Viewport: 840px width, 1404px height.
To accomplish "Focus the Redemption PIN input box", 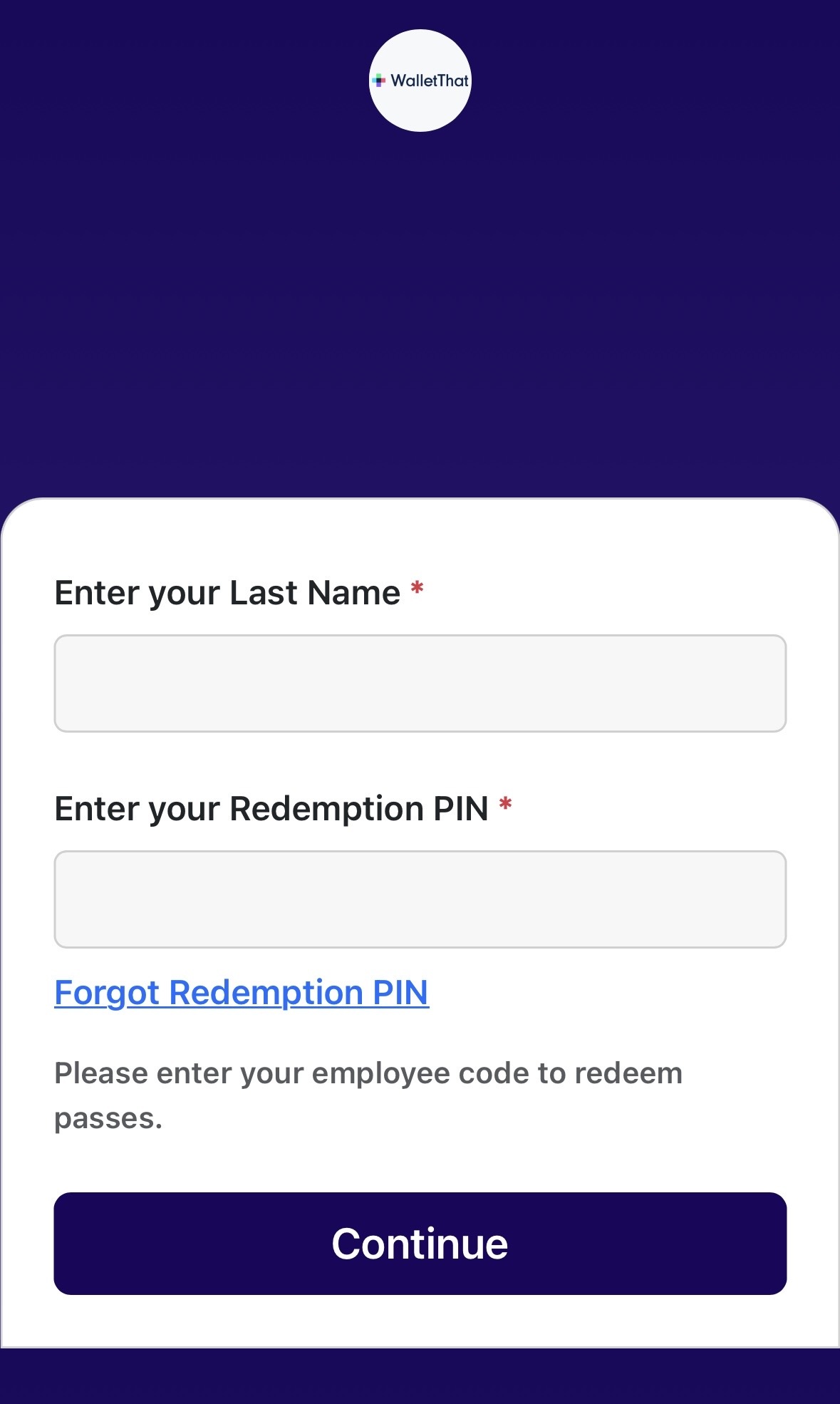I will (x=420, y=899).
